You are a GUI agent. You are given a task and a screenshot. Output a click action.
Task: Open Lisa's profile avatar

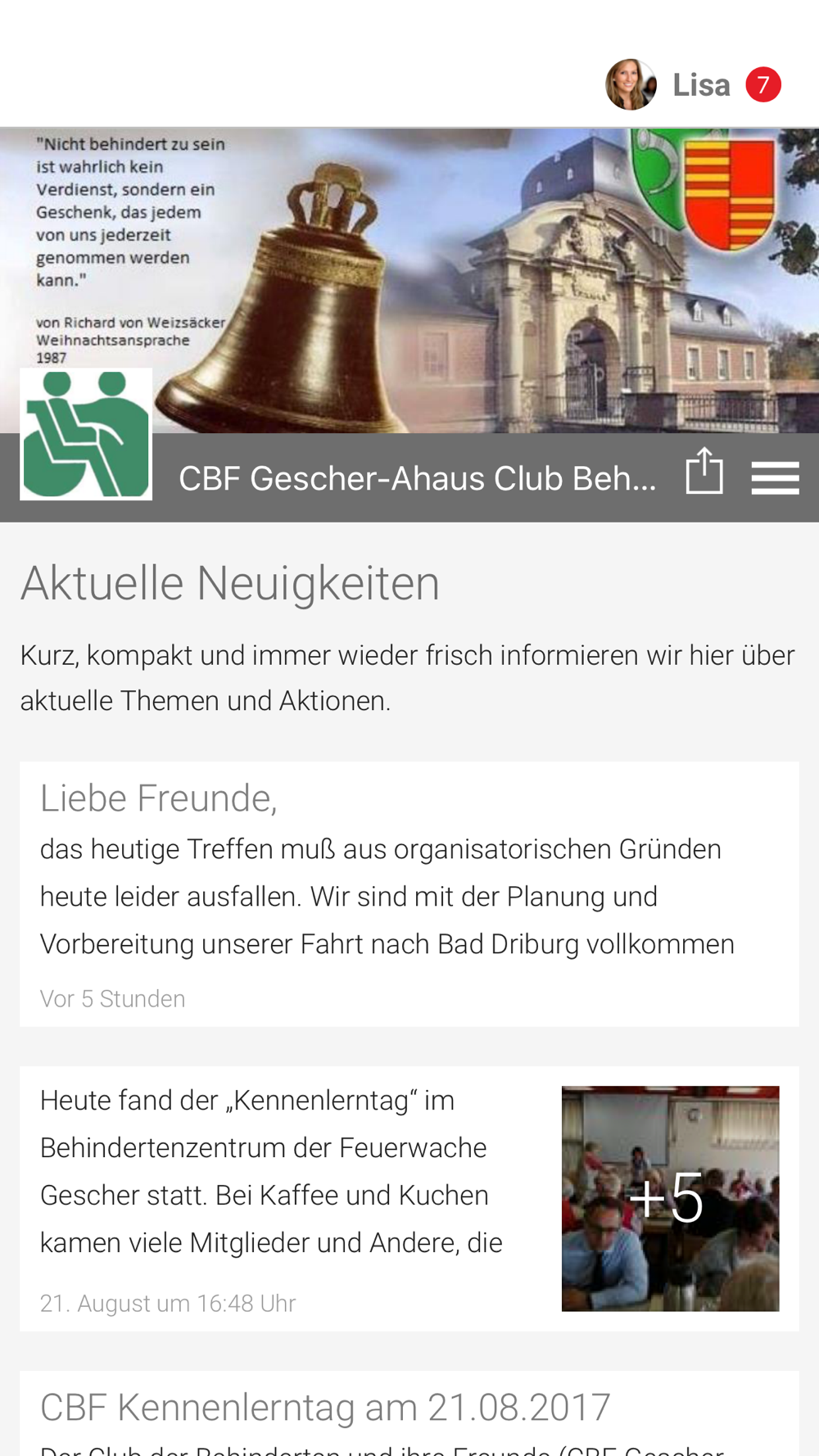631,84
